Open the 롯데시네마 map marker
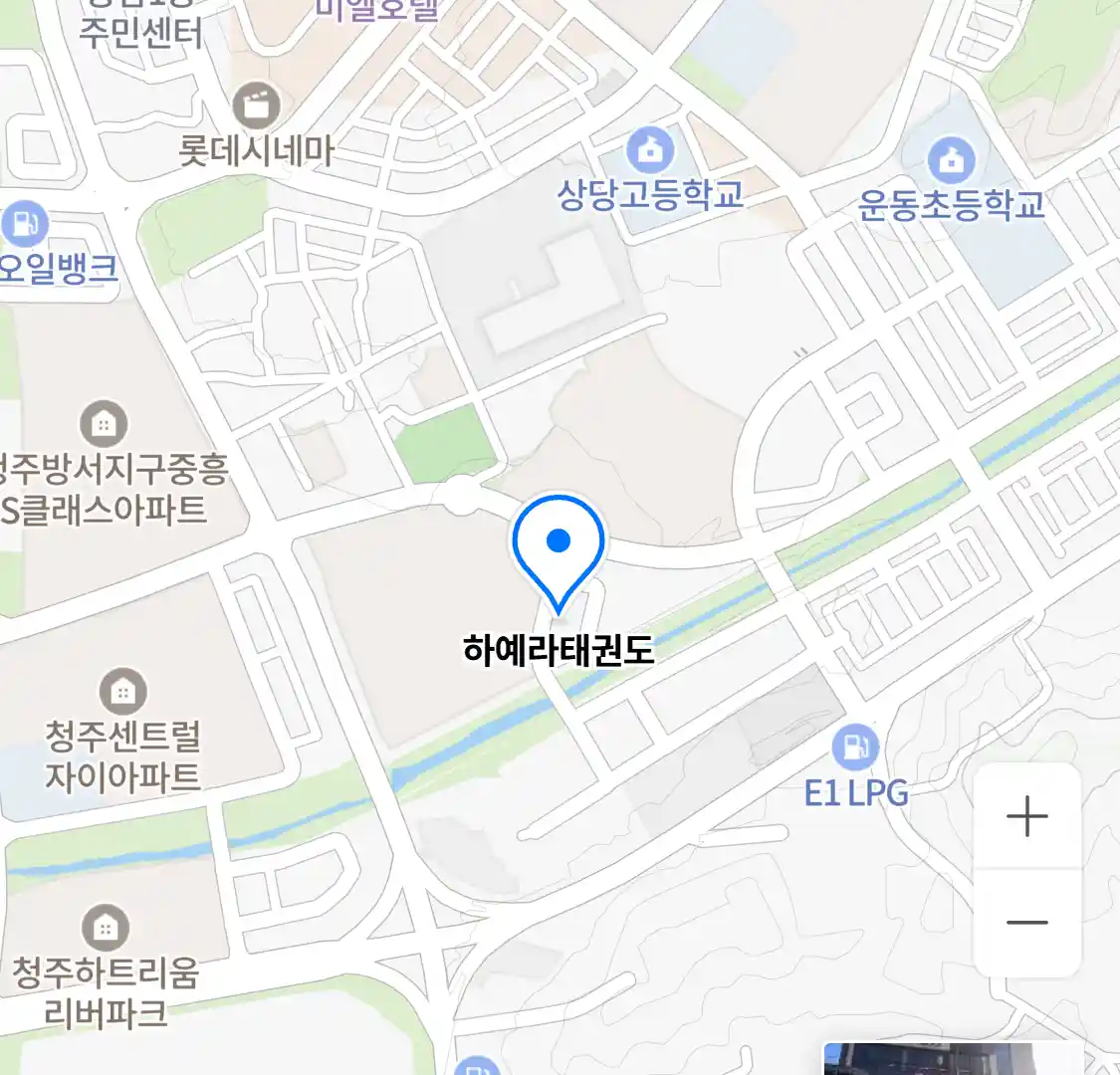1120x1075 pixels. (x=256, y=107)
